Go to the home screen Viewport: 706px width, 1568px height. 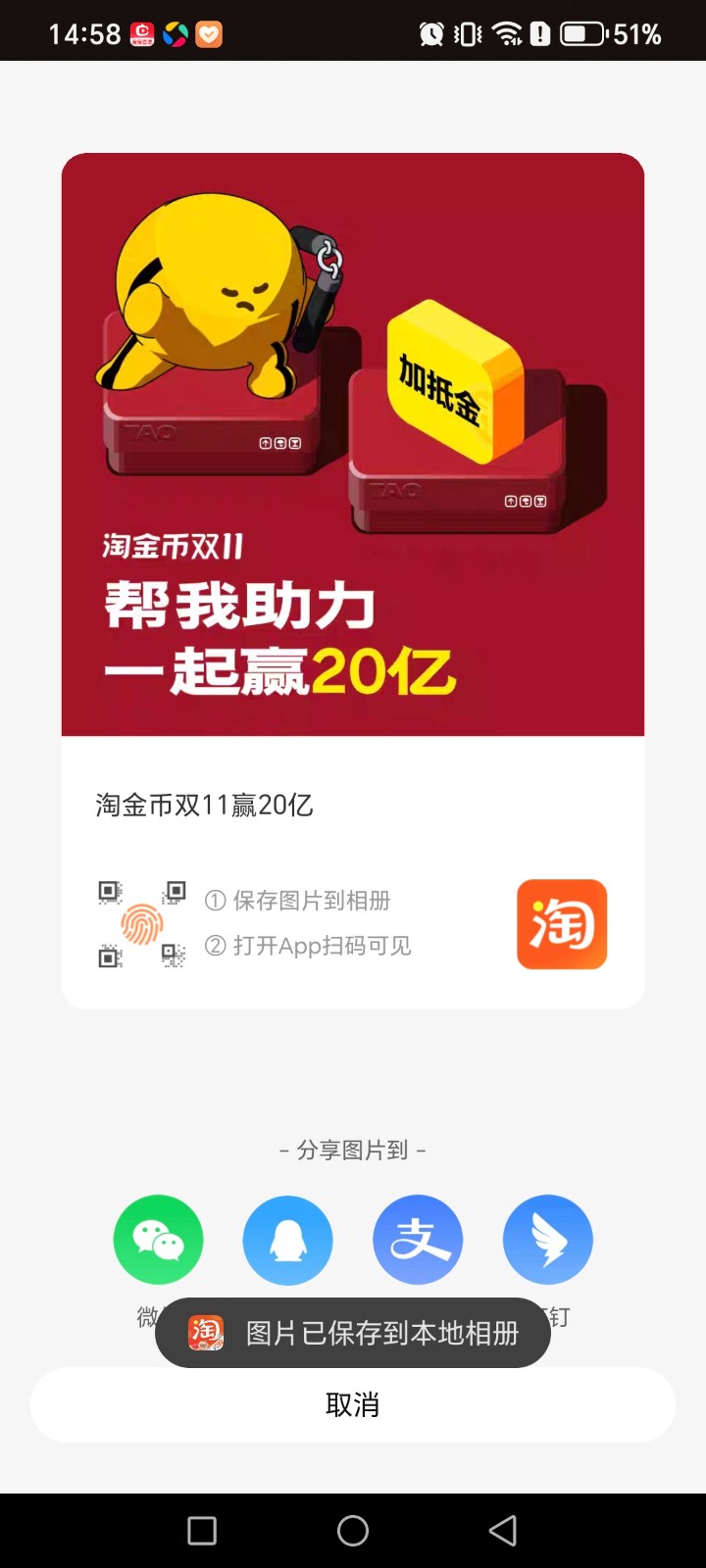(353, 1530)
